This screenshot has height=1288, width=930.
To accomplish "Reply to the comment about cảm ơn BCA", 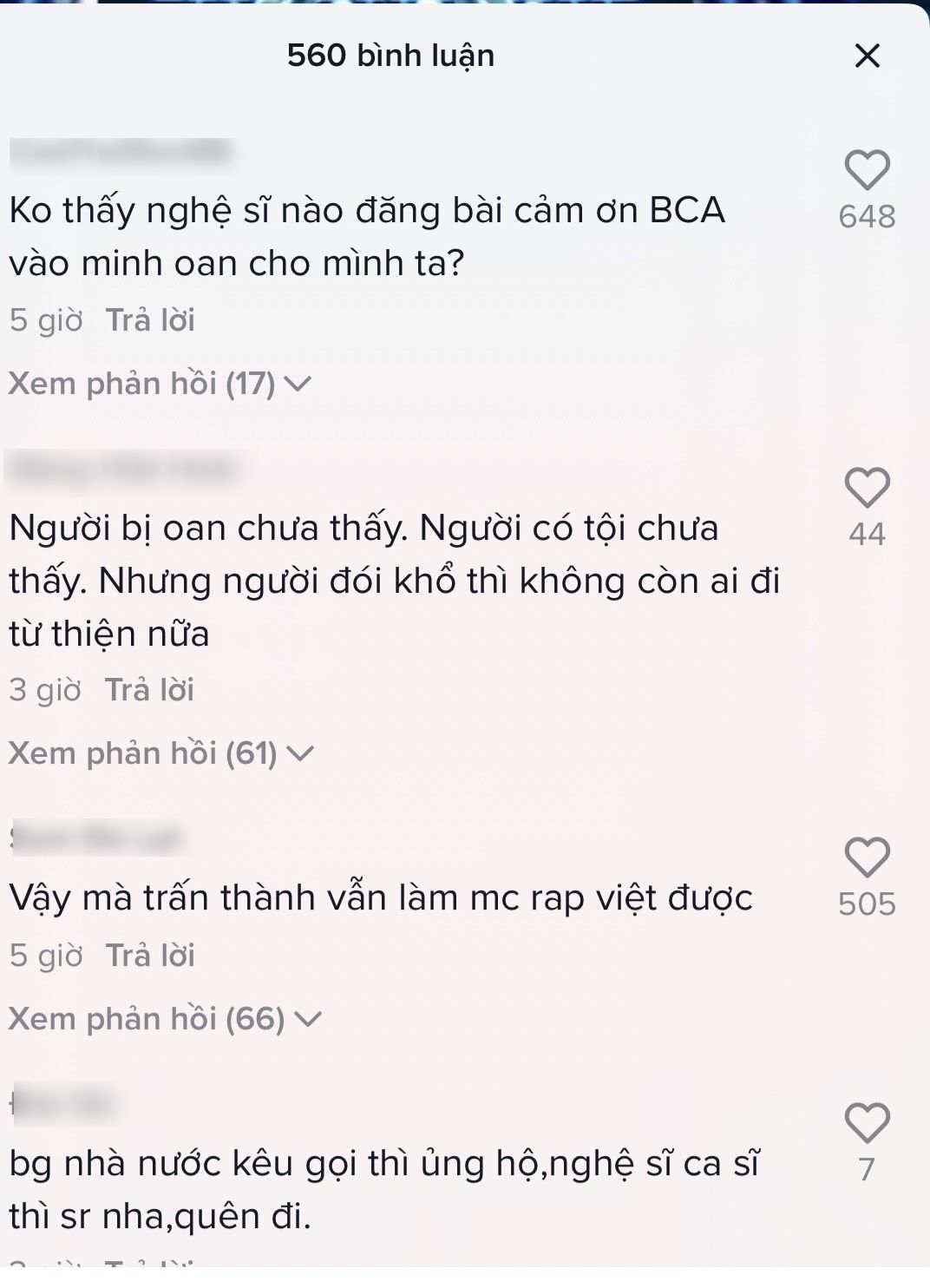I will (150, 320).
